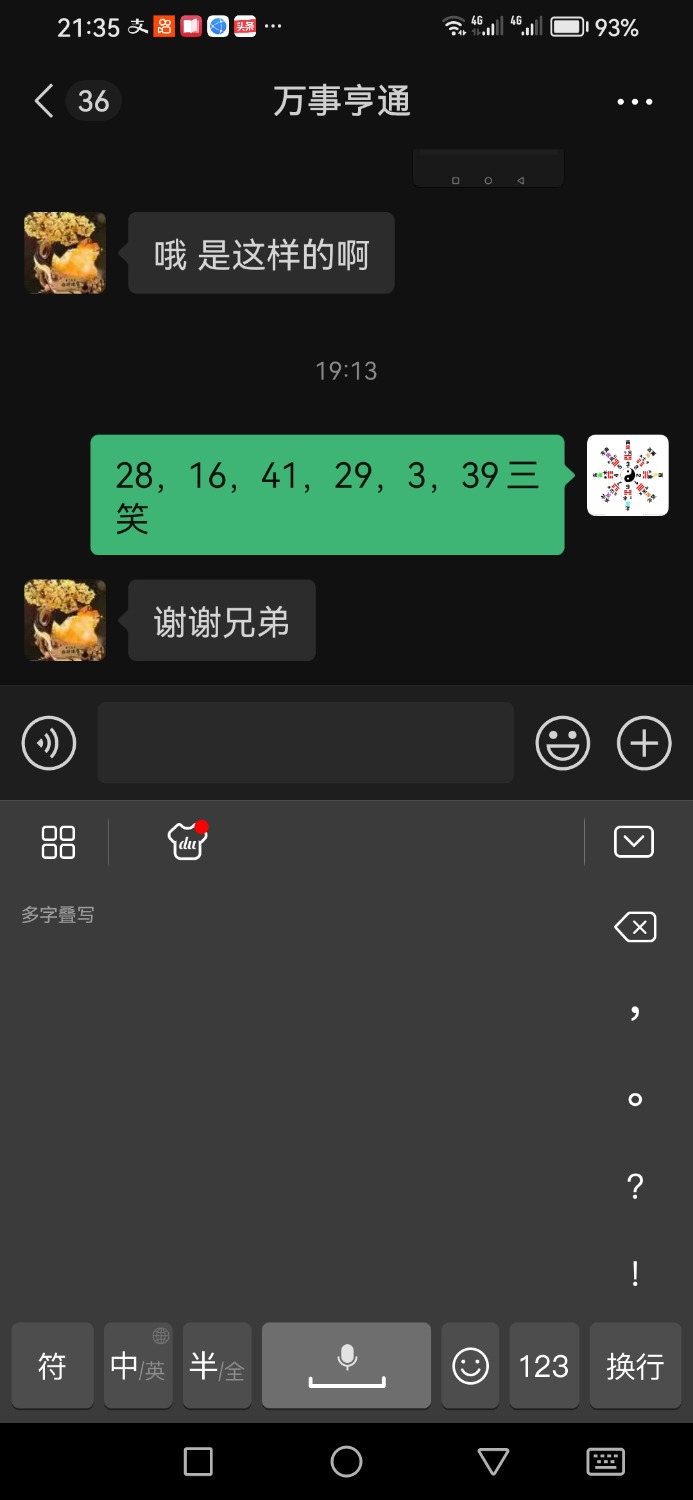Open the chat overflow menu
Image resolution: width=693 pixels, height=1500 pixels.
tap(634, 102)
